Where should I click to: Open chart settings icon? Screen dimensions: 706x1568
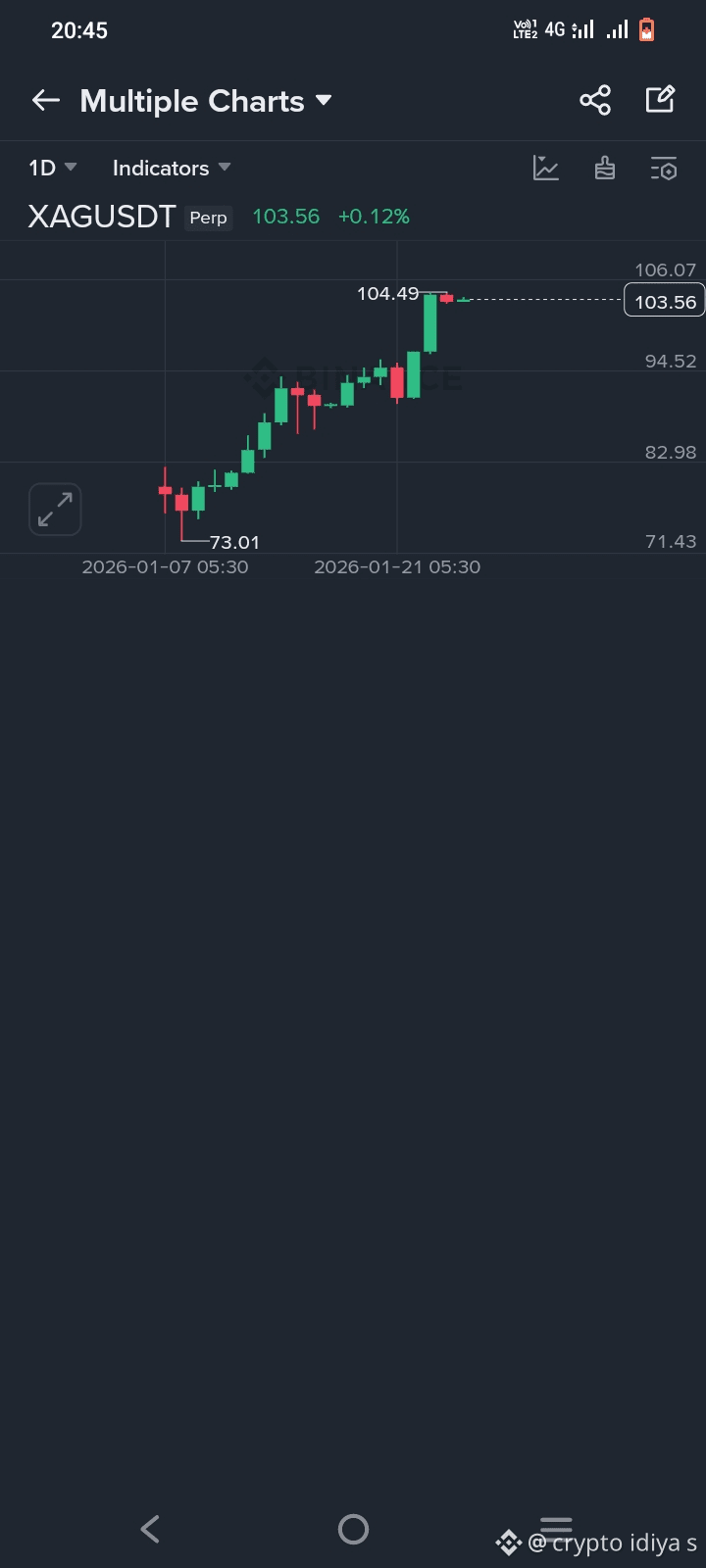[x=664, y=168]
